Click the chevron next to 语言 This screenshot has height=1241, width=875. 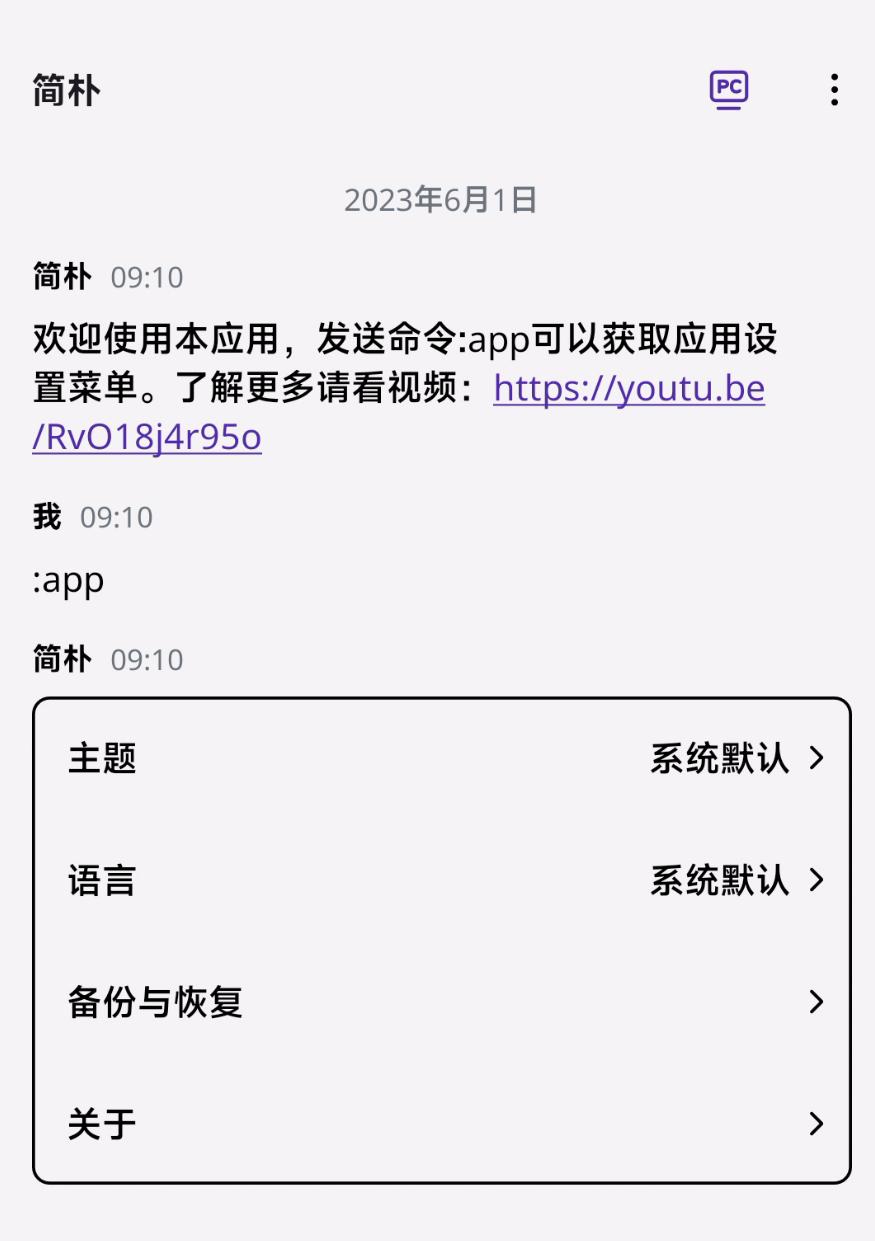click(x=818, y=881)
